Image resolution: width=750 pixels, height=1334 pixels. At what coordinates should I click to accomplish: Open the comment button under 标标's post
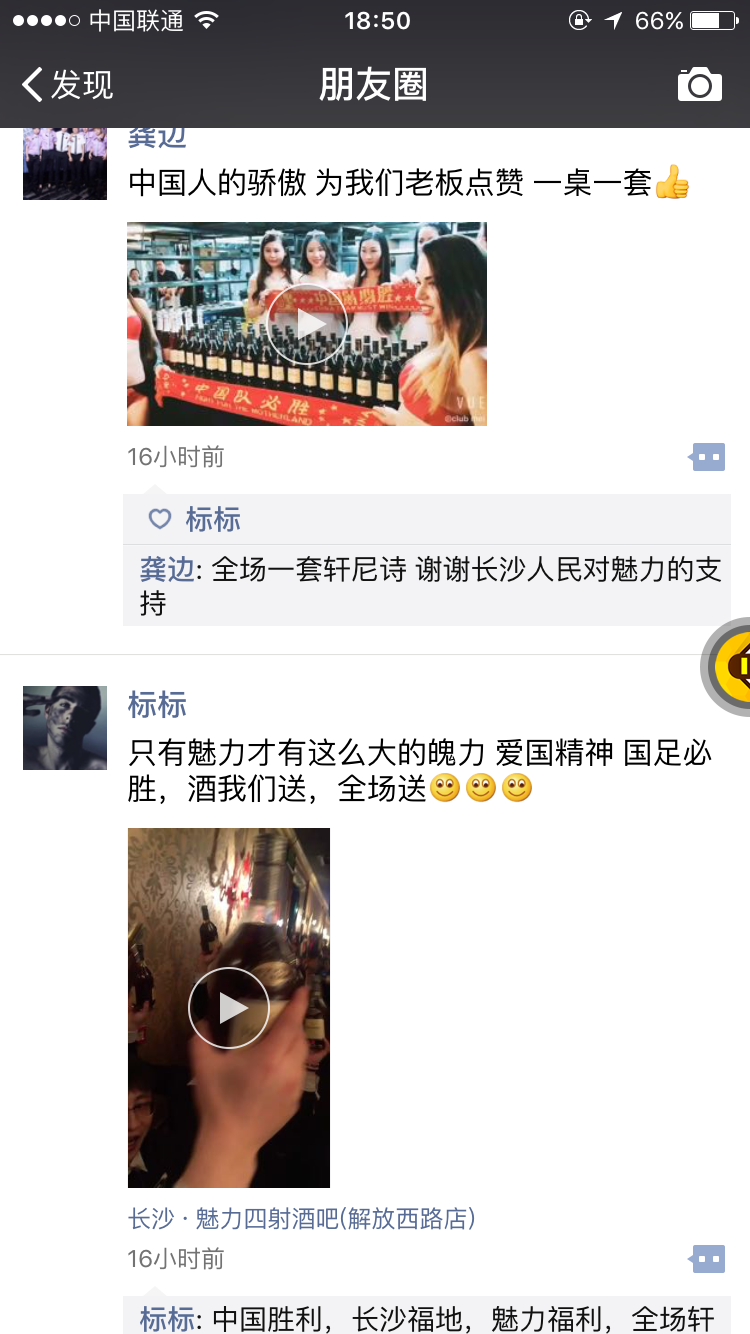pos(708,1258)
